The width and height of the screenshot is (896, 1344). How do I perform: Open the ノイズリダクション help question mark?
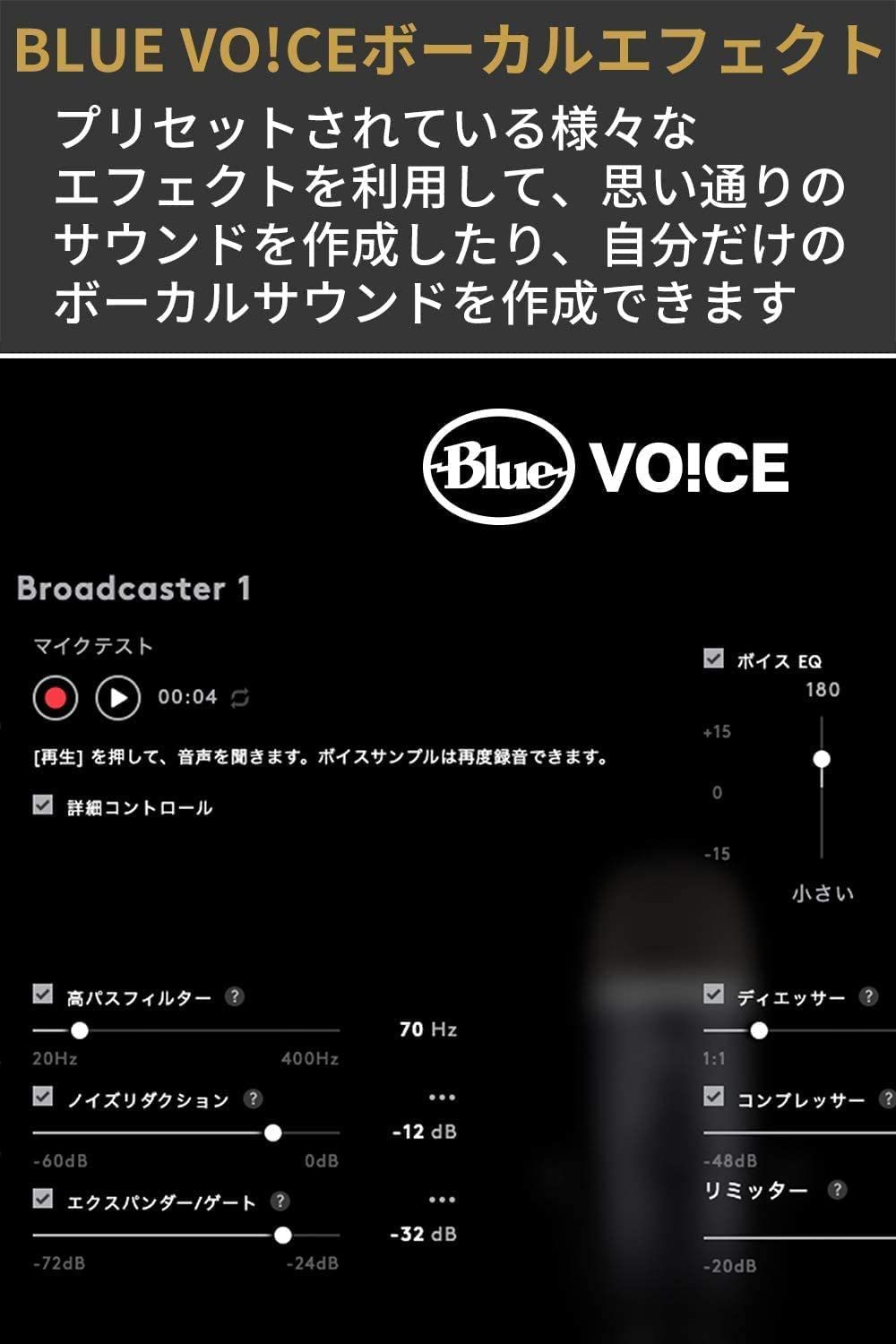click(x=252, y=1097)
